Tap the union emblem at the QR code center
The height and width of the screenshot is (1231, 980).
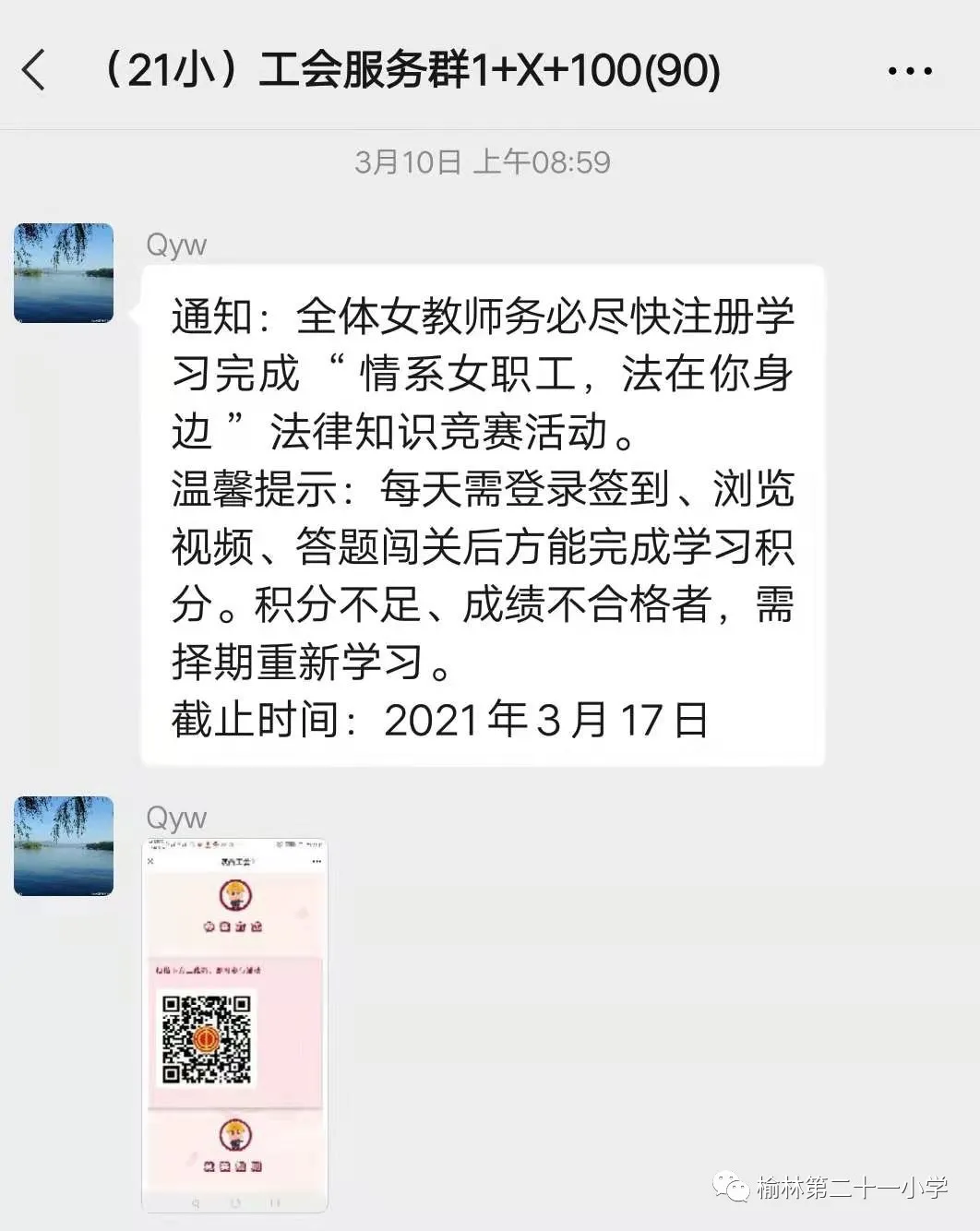pos(207,1037)
